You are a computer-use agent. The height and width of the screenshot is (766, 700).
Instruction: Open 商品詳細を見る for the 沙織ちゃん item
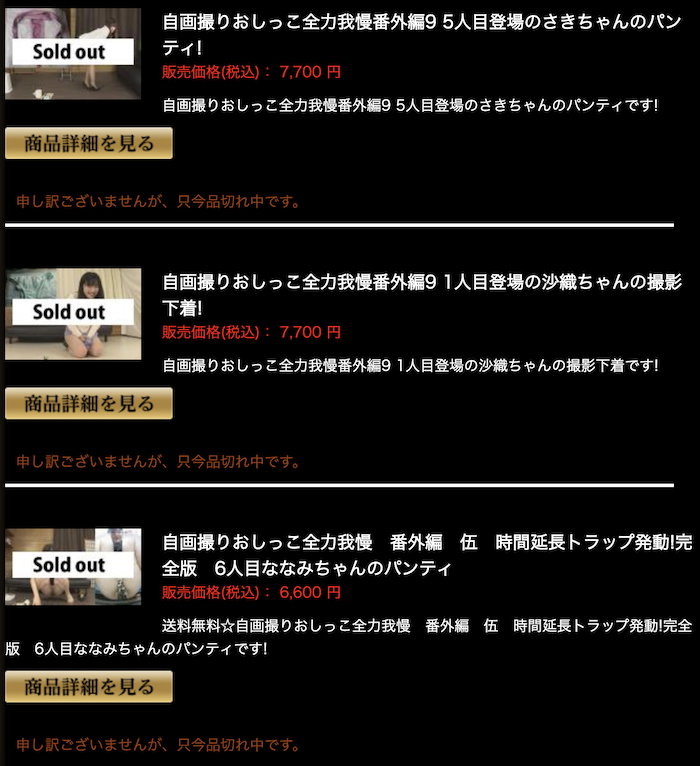[x=89, y=404]
